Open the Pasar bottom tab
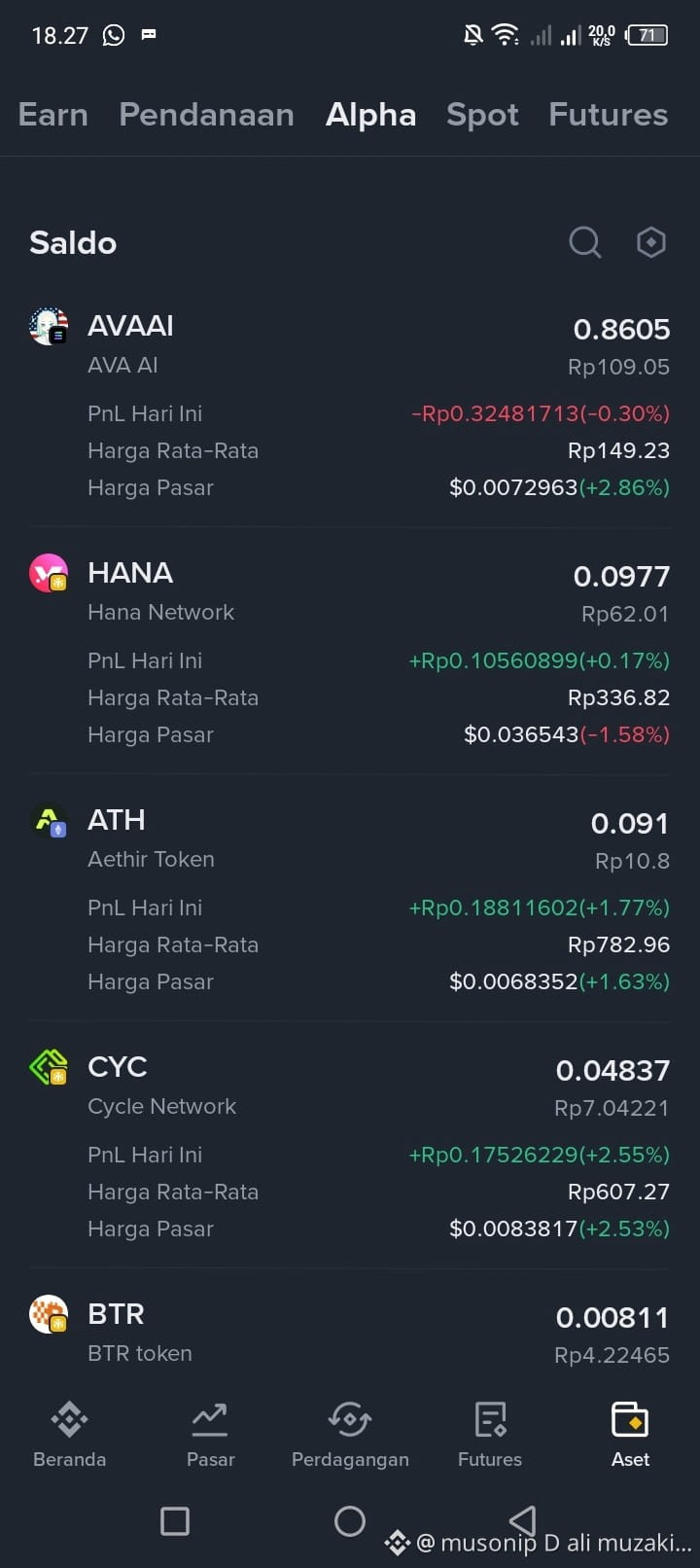 [210, 1435]
